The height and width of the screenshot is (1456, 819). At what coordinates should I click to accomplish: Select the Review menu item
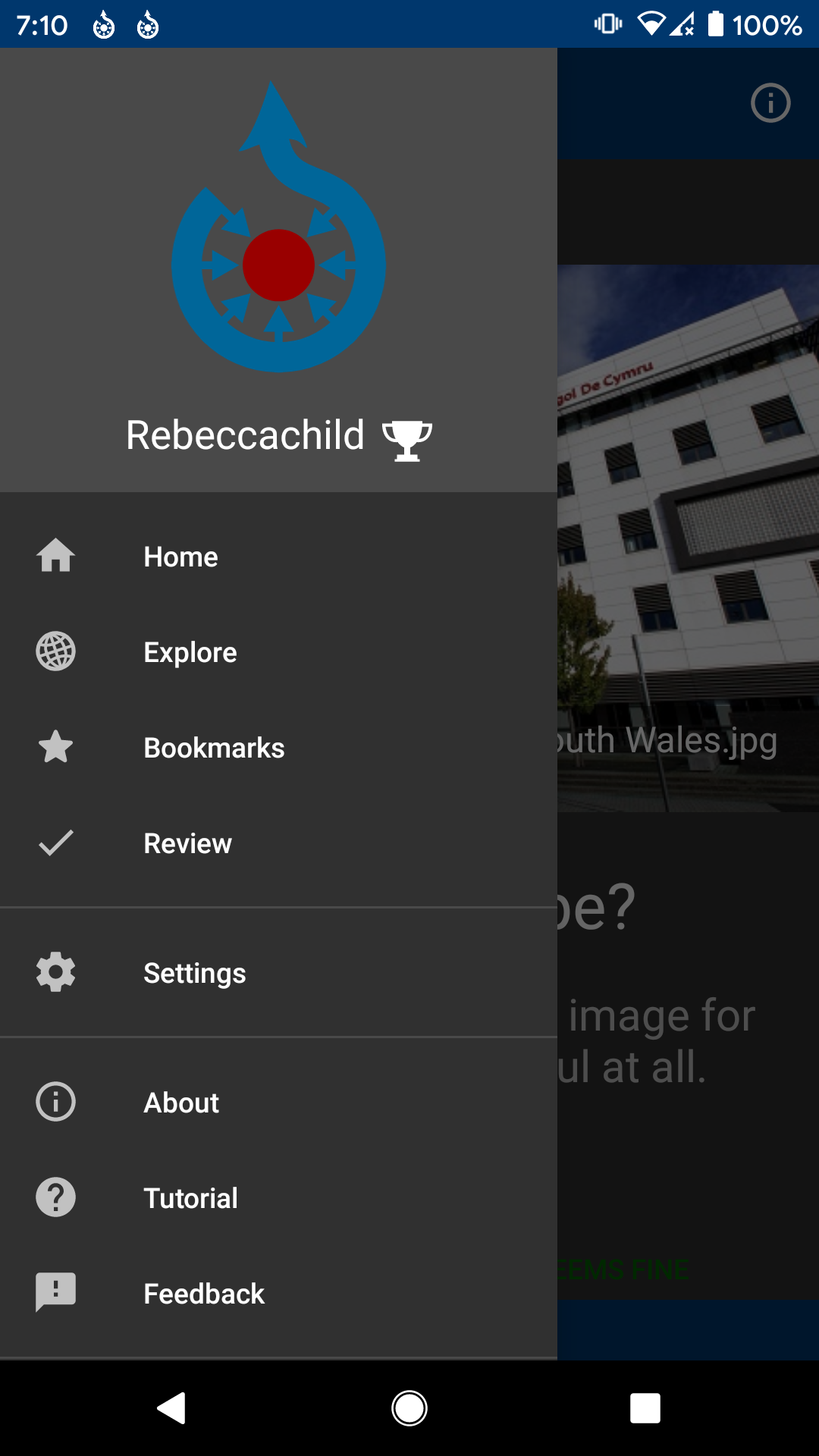tap(187, 843)
